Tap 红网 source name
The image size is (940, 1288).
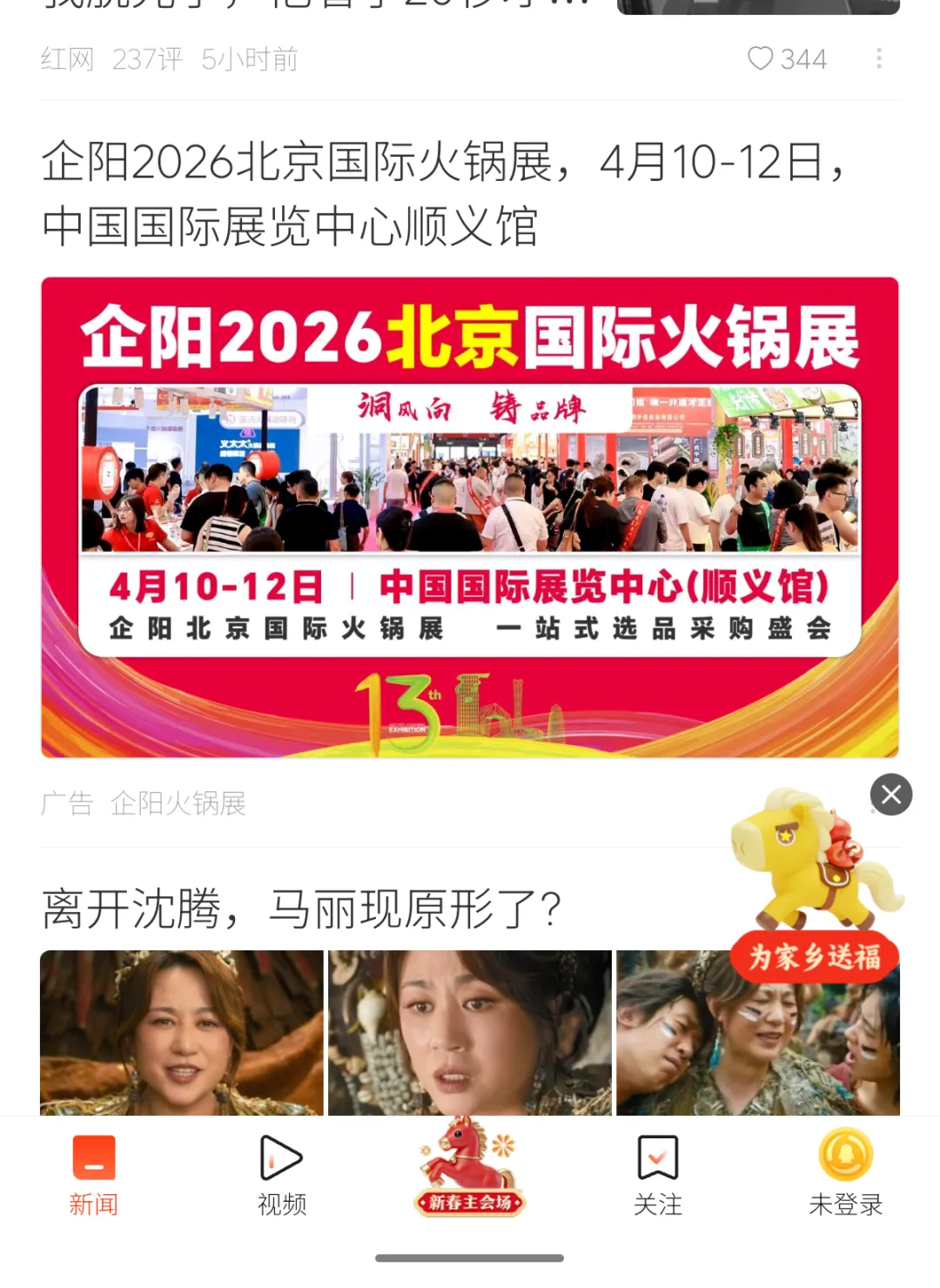pyautogui.click(x=66, y=59)
